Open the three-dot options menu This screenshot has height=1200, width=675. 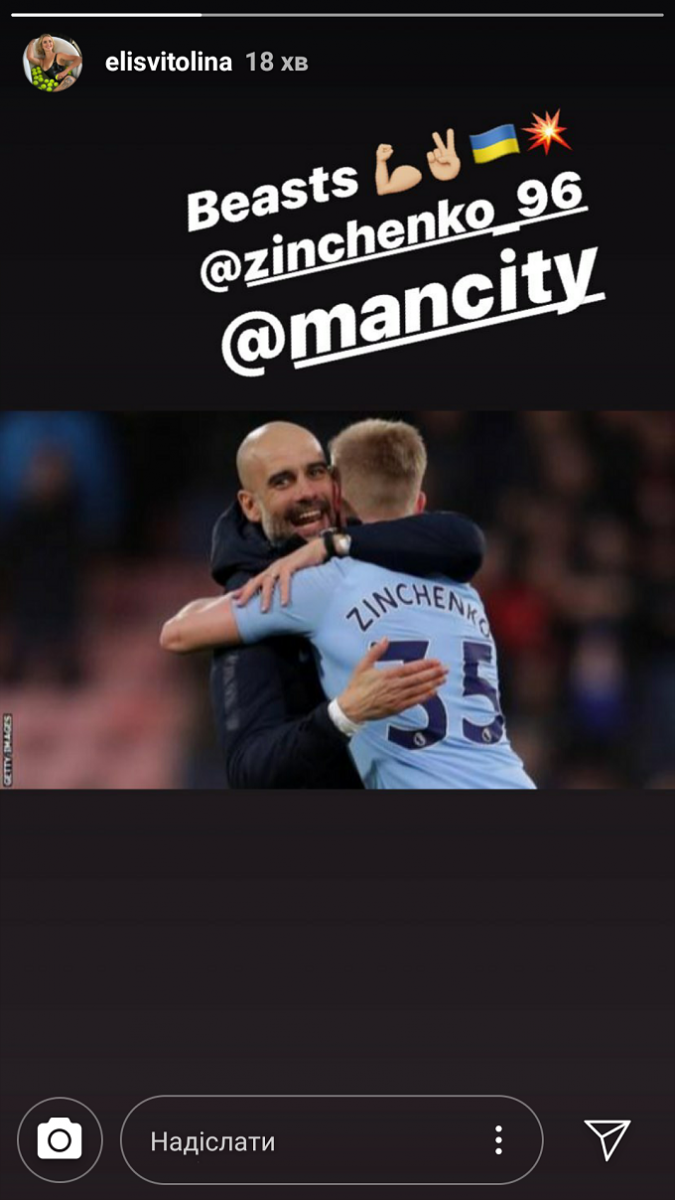(x=498, y=1141)
